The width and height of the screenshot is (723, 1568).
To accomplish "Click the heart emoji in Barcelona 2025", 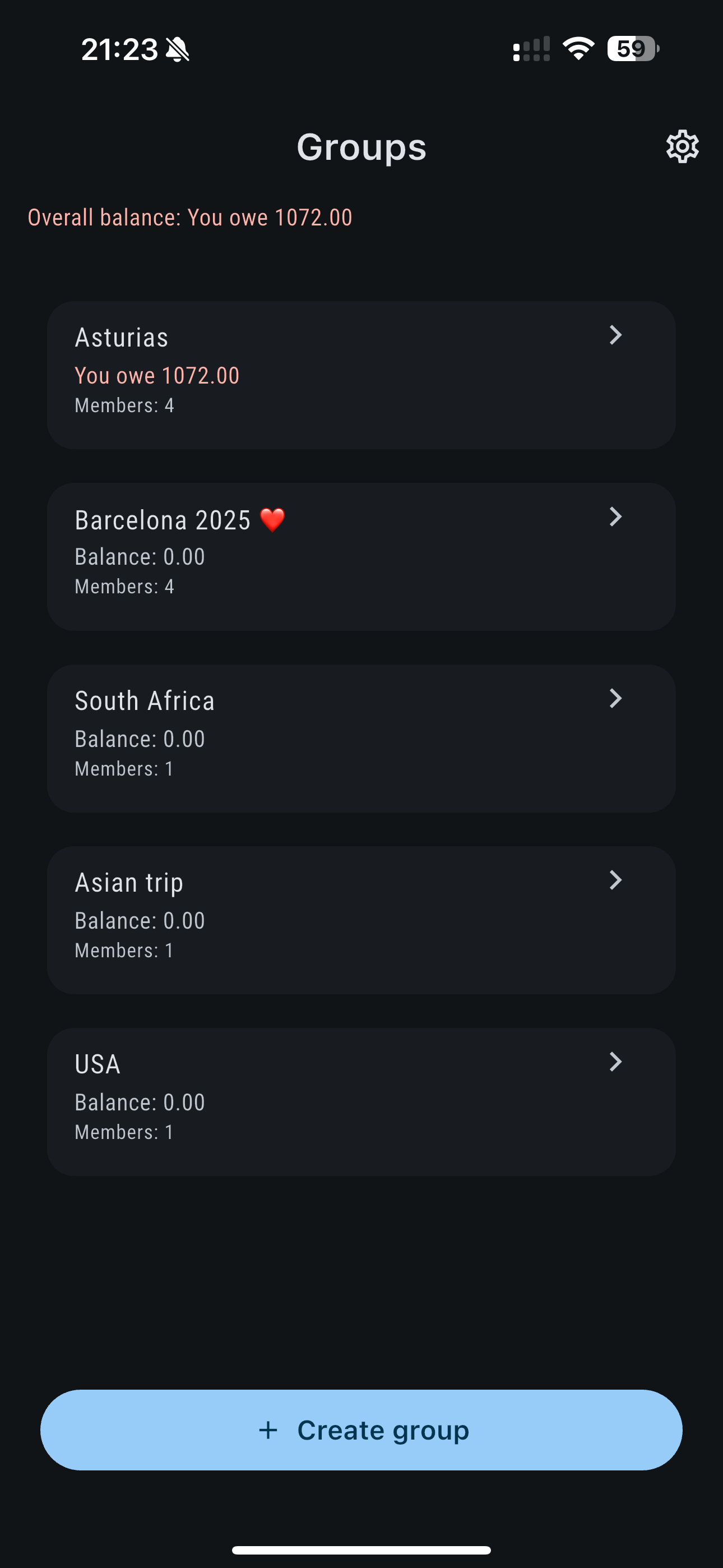I will point(272,519).
